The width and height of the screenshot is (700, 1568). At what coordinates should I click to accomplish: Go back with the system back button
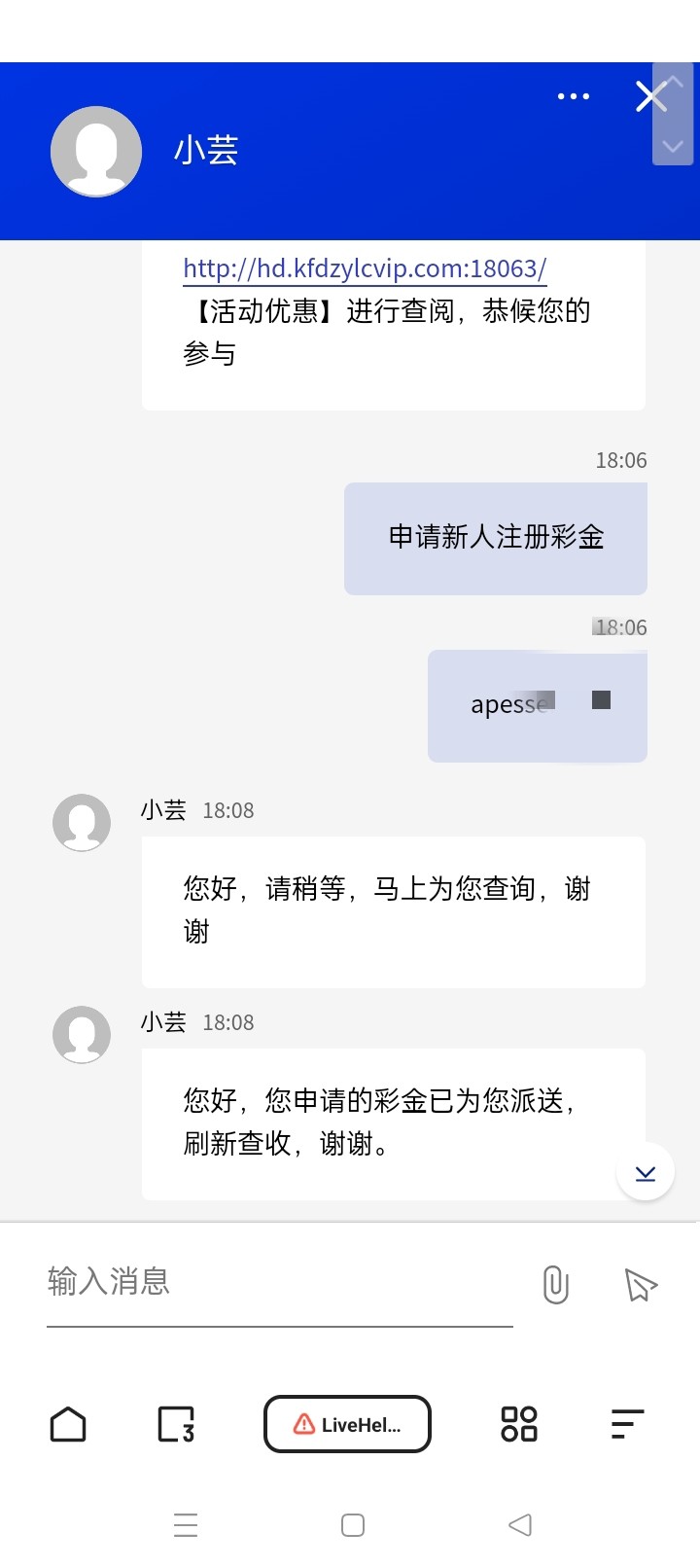[x=520, y=1524]
